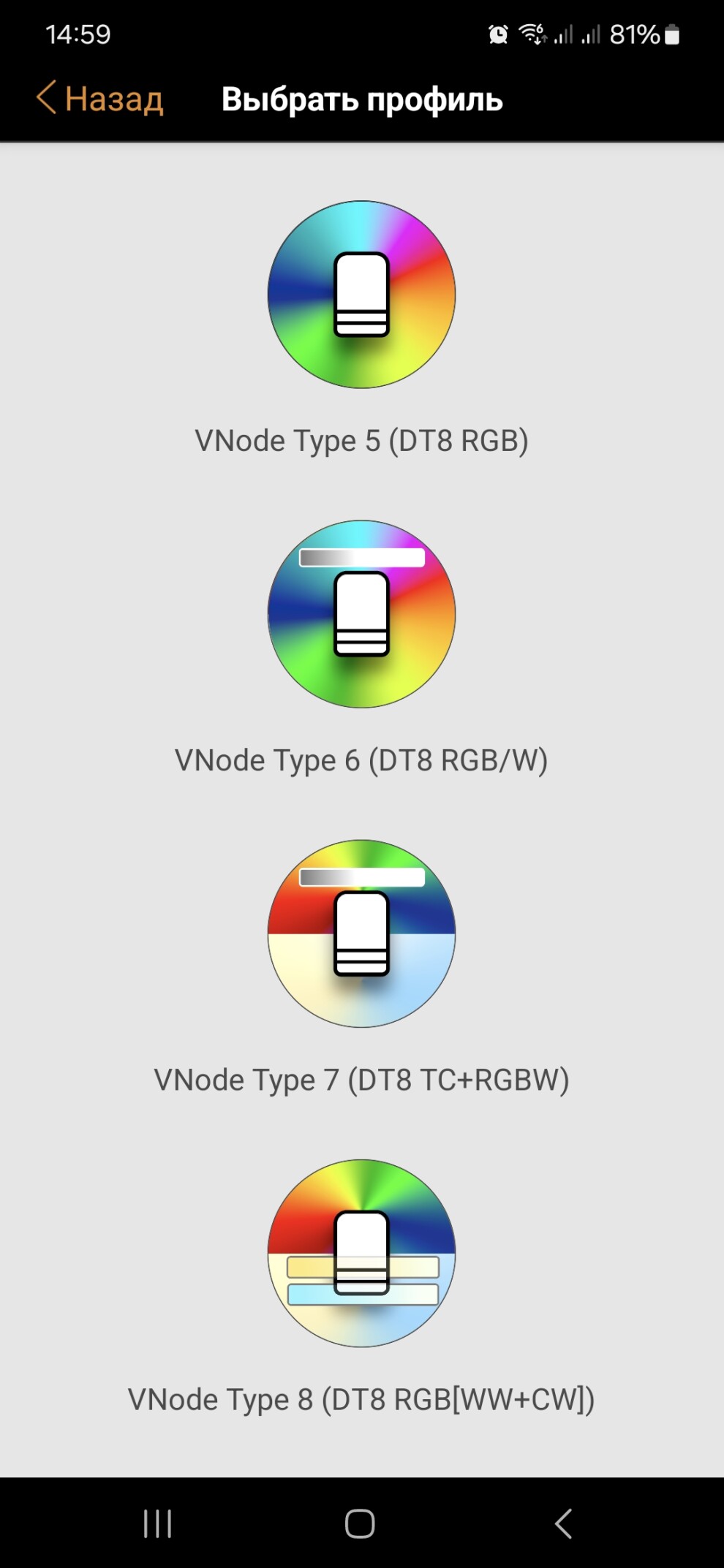The height and width of the screenshot is (1568, 724).
Task: Open recent apps from navigation bar
Action: [x=157, y=1523]
